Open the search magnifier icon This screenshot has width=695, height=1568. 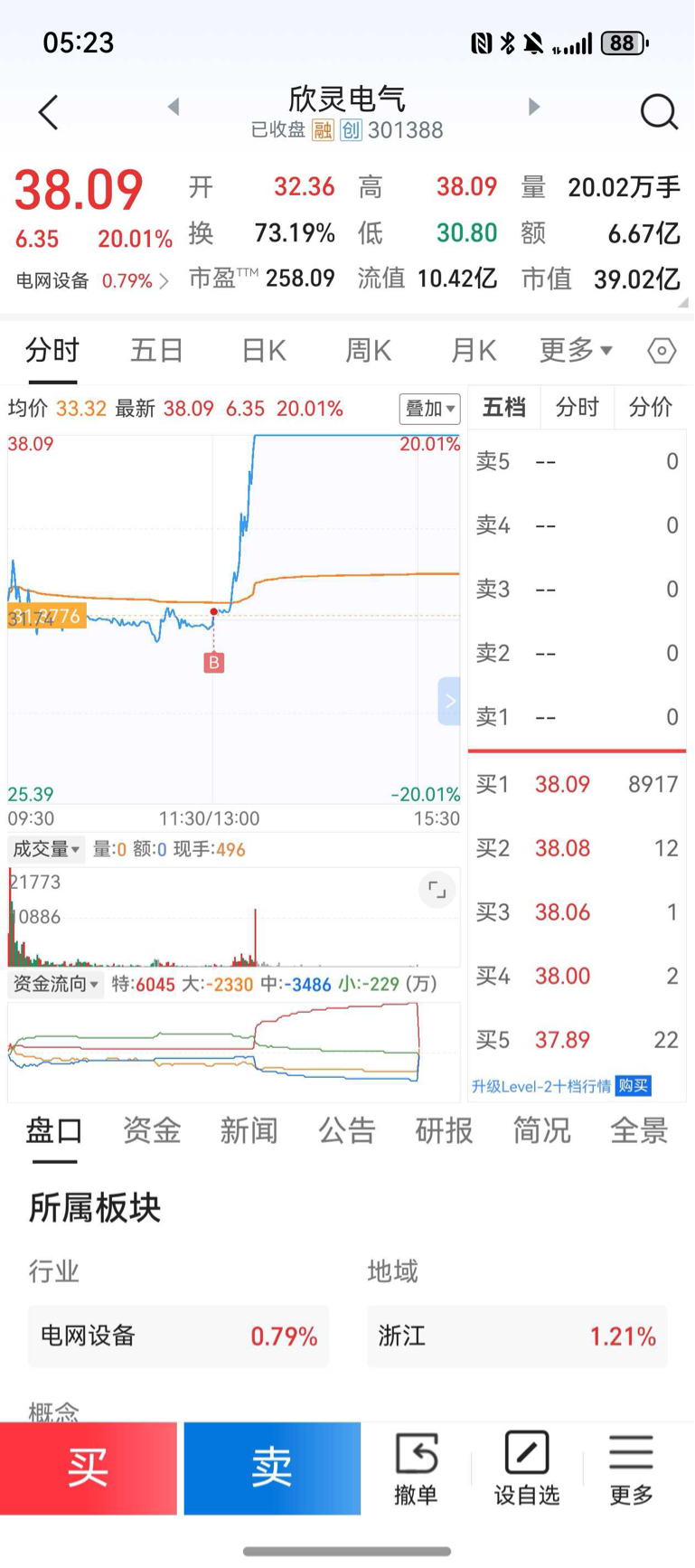(x=659, y=112)
